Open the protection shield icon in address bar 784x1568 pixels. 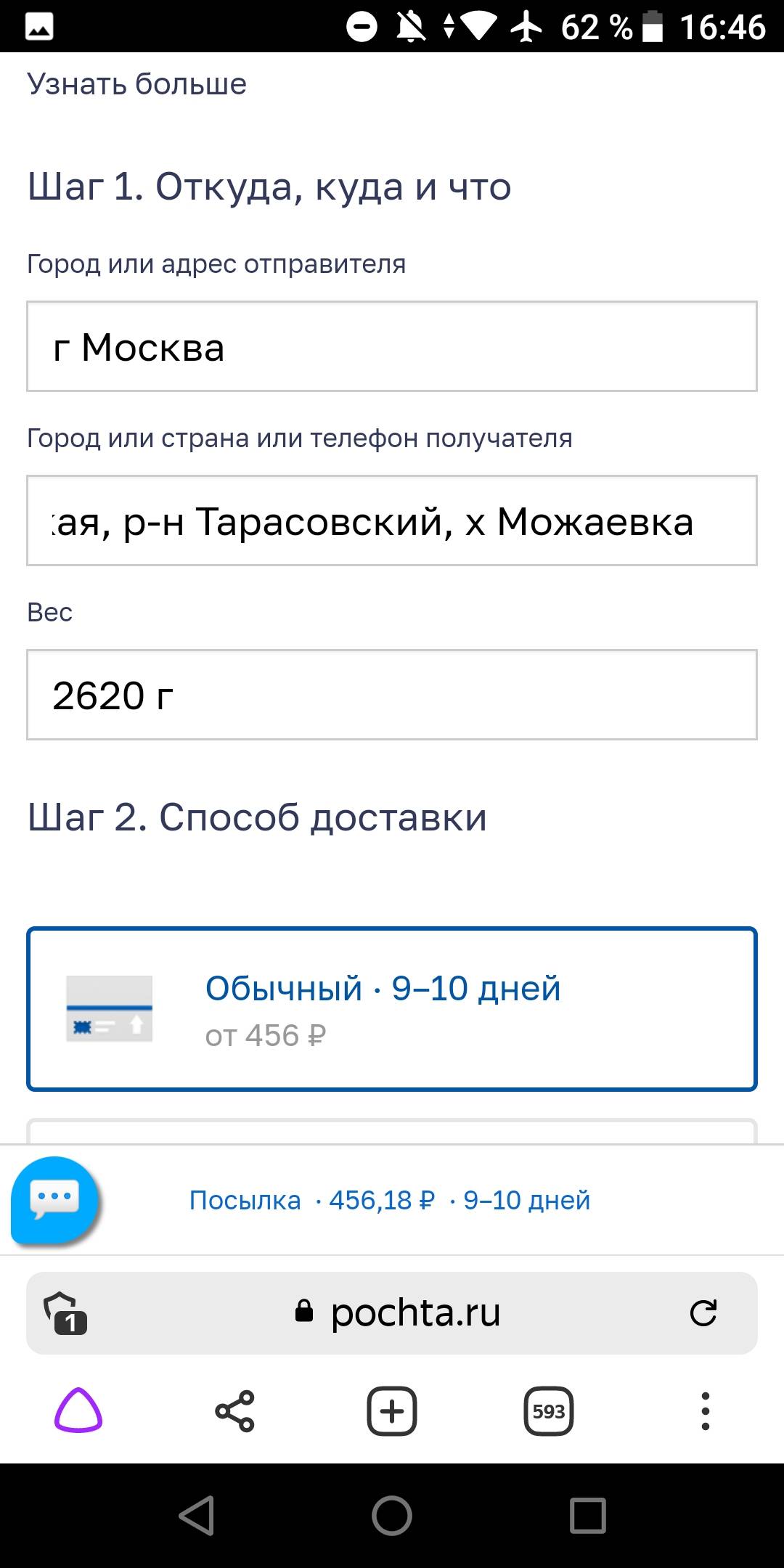click(65, 1312)
